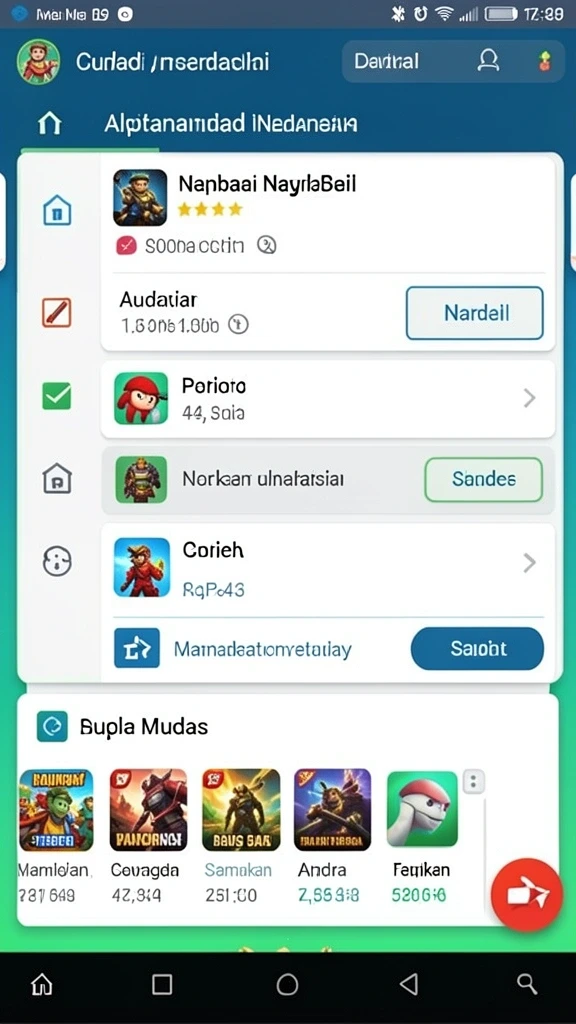The width and height of the screenshot is (576, 1024).
Task: Tap the Saiobt button
Action: (477, 648)
